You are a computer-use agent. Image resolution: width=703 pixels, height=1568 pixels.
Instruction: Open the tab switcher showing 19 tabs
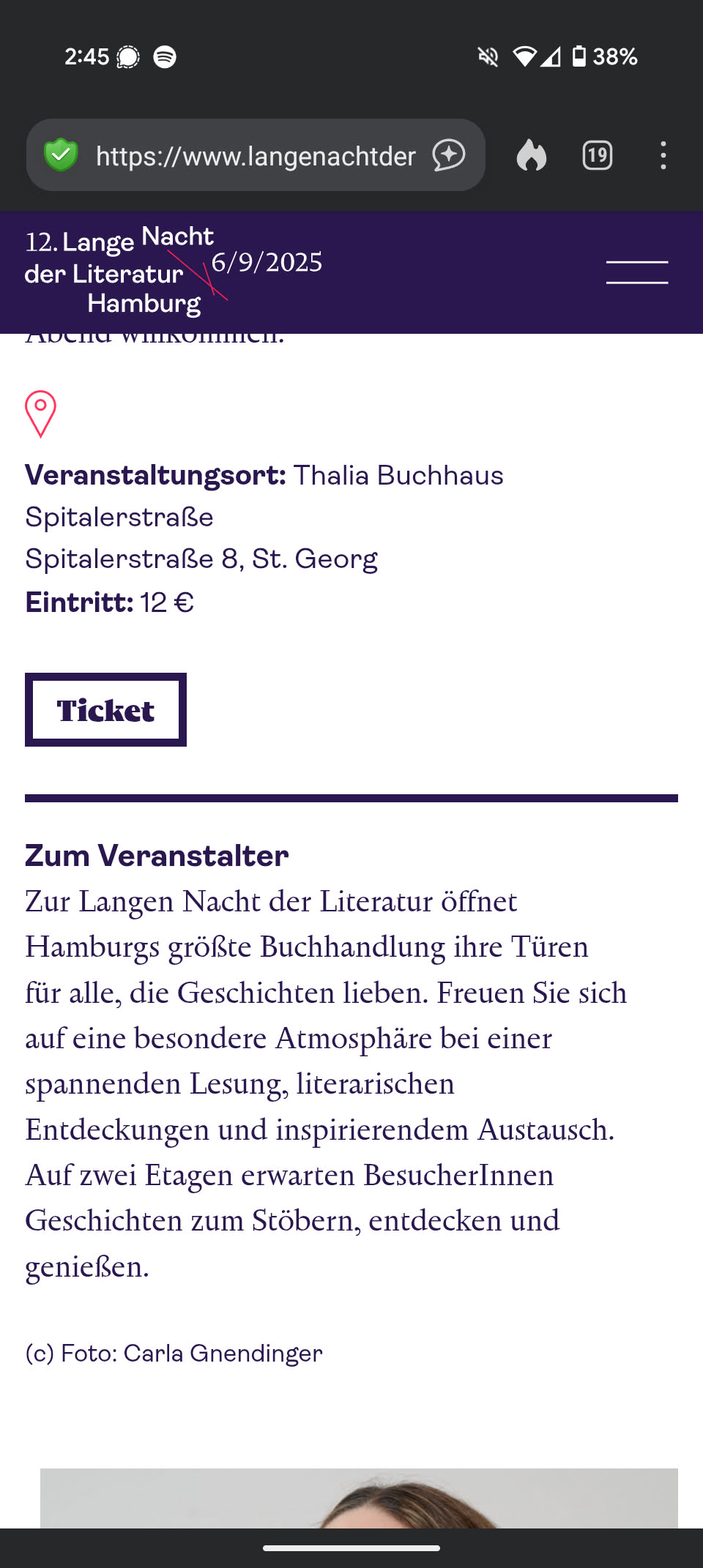coord(597,155)
